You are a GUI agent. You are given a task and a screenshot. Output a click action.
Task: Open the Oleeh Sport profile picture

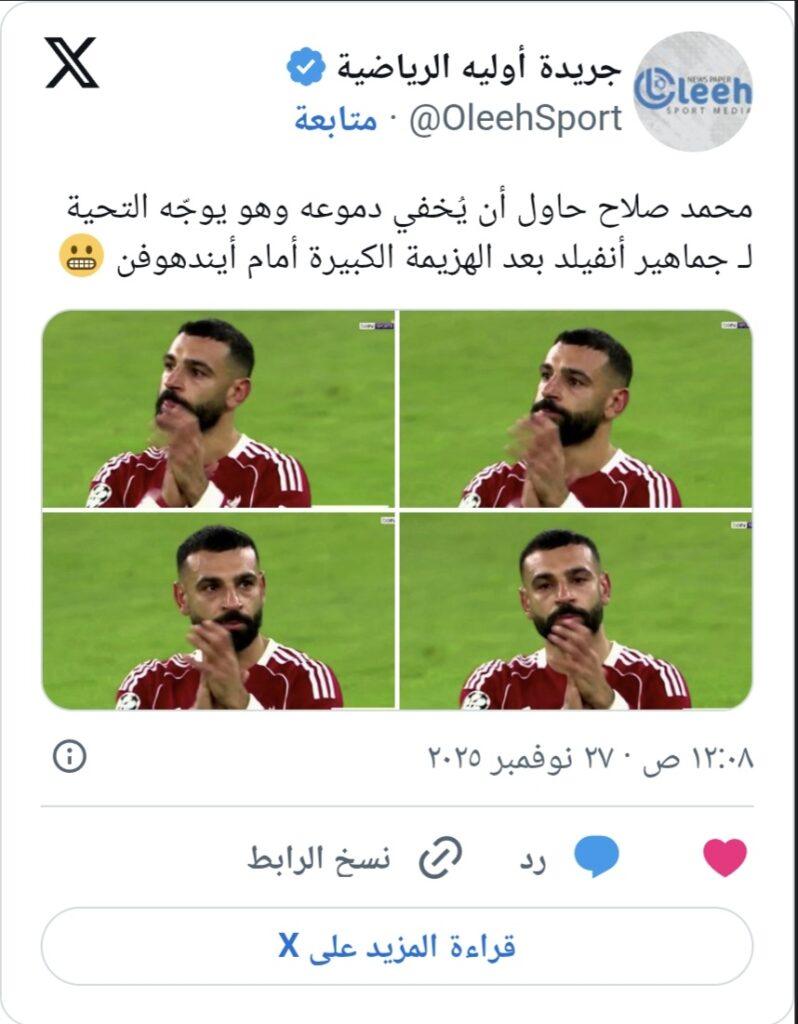[x=693, y=91]
